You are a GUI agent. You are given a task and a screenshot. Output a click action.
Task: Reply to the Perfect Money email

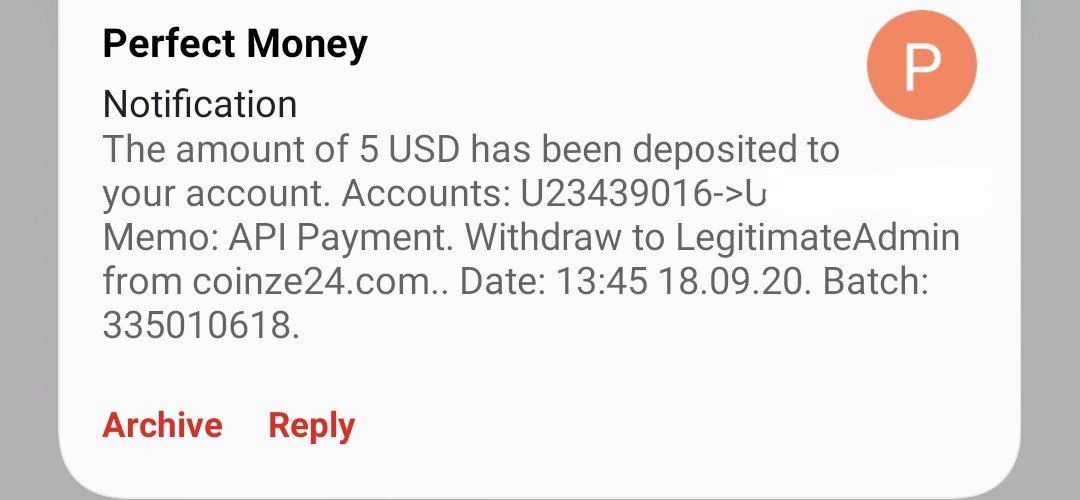pyautogui.click(x=311, y=425)
